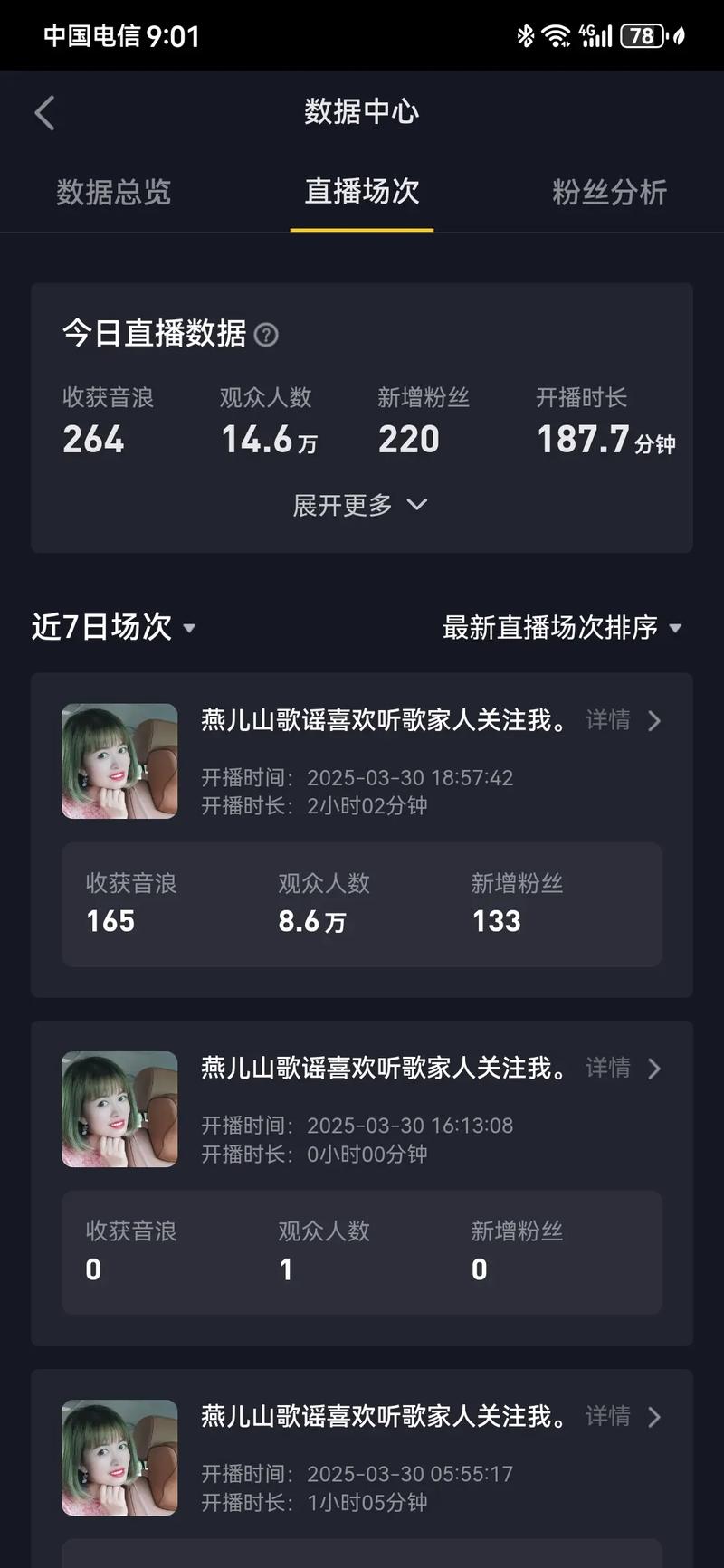Expand 展开更多 to show more stats
Viewport: 724px width, 1568px height.
point(361,505)
